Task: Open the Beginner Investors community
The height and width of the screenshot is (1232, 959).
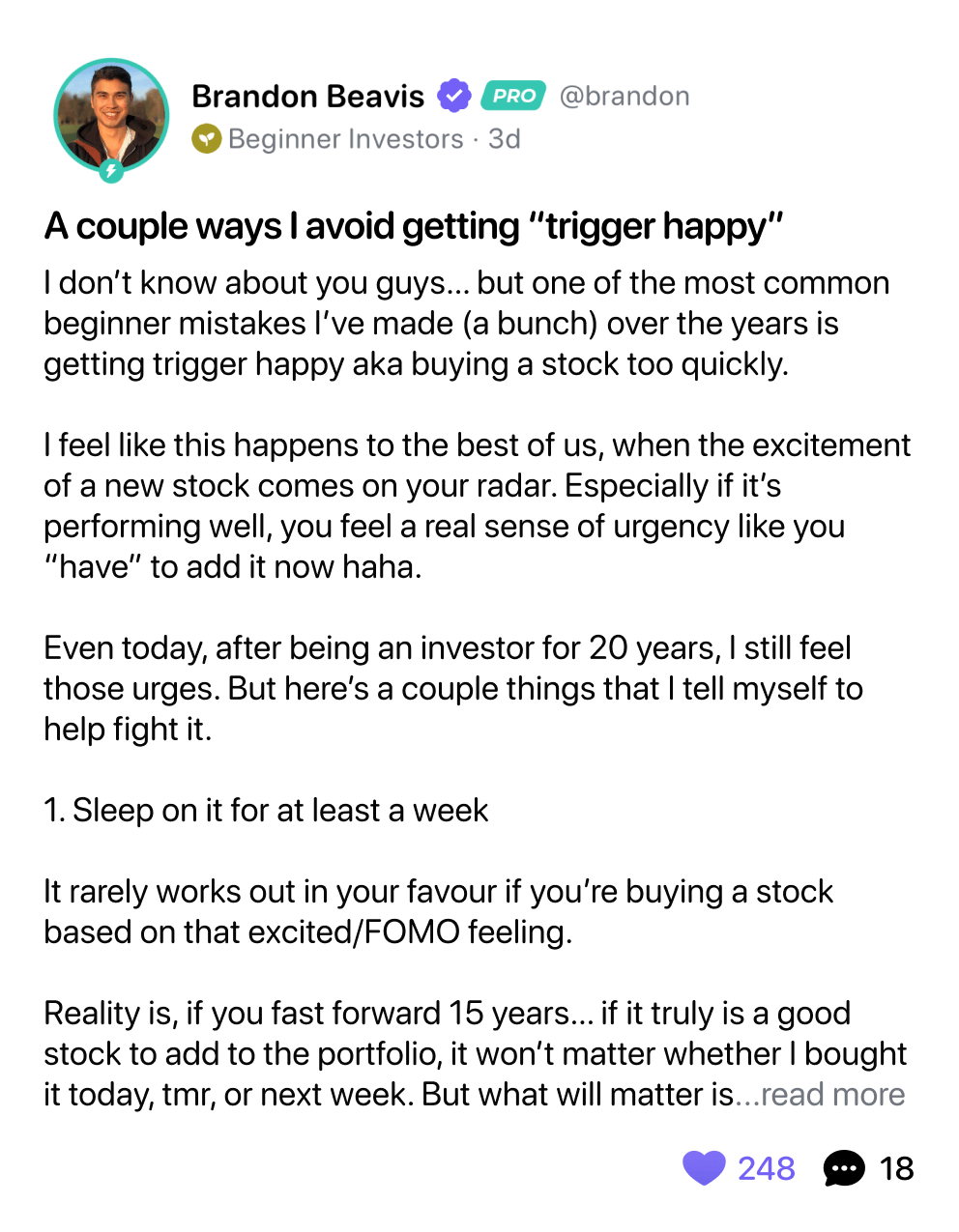Action: click(x=345, y=139)
